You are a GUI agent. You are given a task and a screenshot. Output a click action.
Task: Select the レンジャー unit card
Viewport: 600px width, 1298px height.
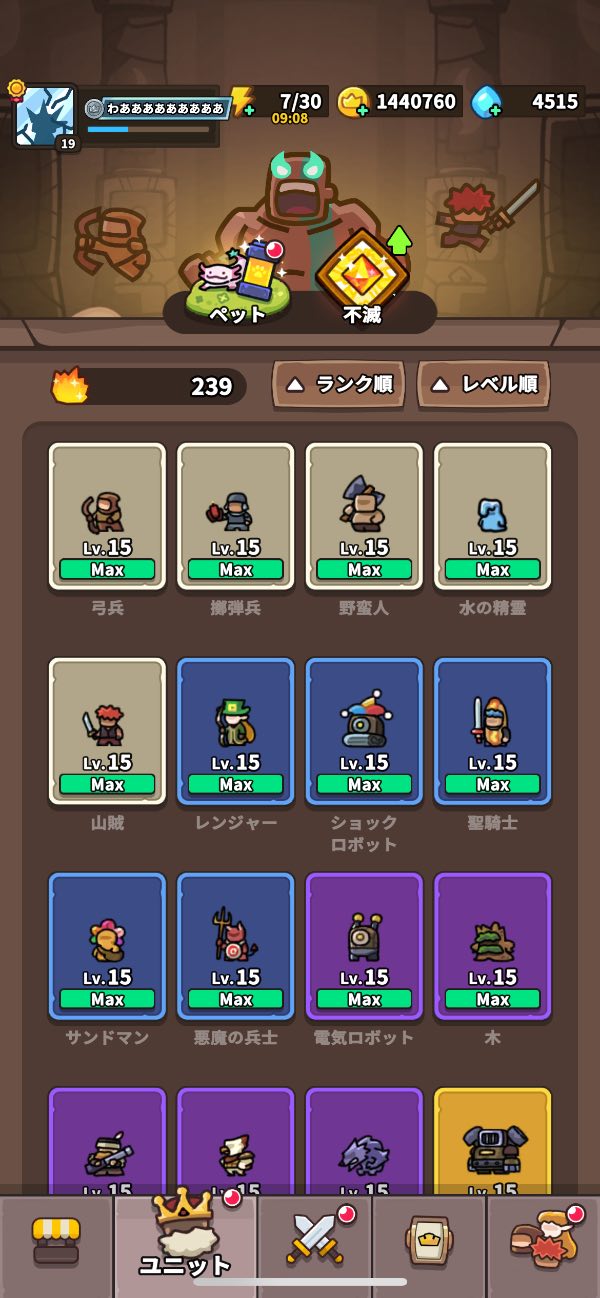coord(236,731)
